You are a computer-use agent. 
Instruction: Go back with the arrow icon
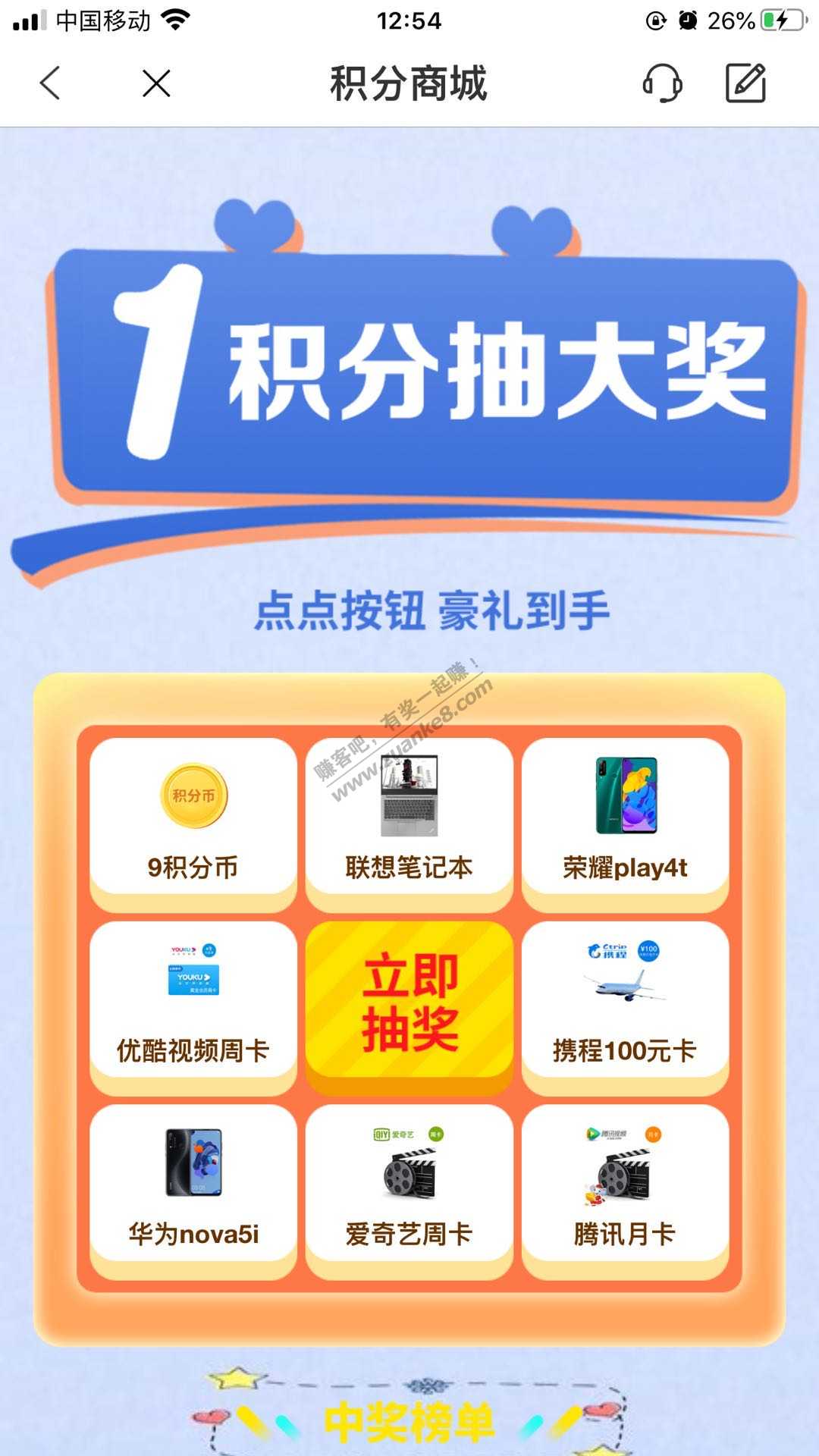tap(50, 83)
